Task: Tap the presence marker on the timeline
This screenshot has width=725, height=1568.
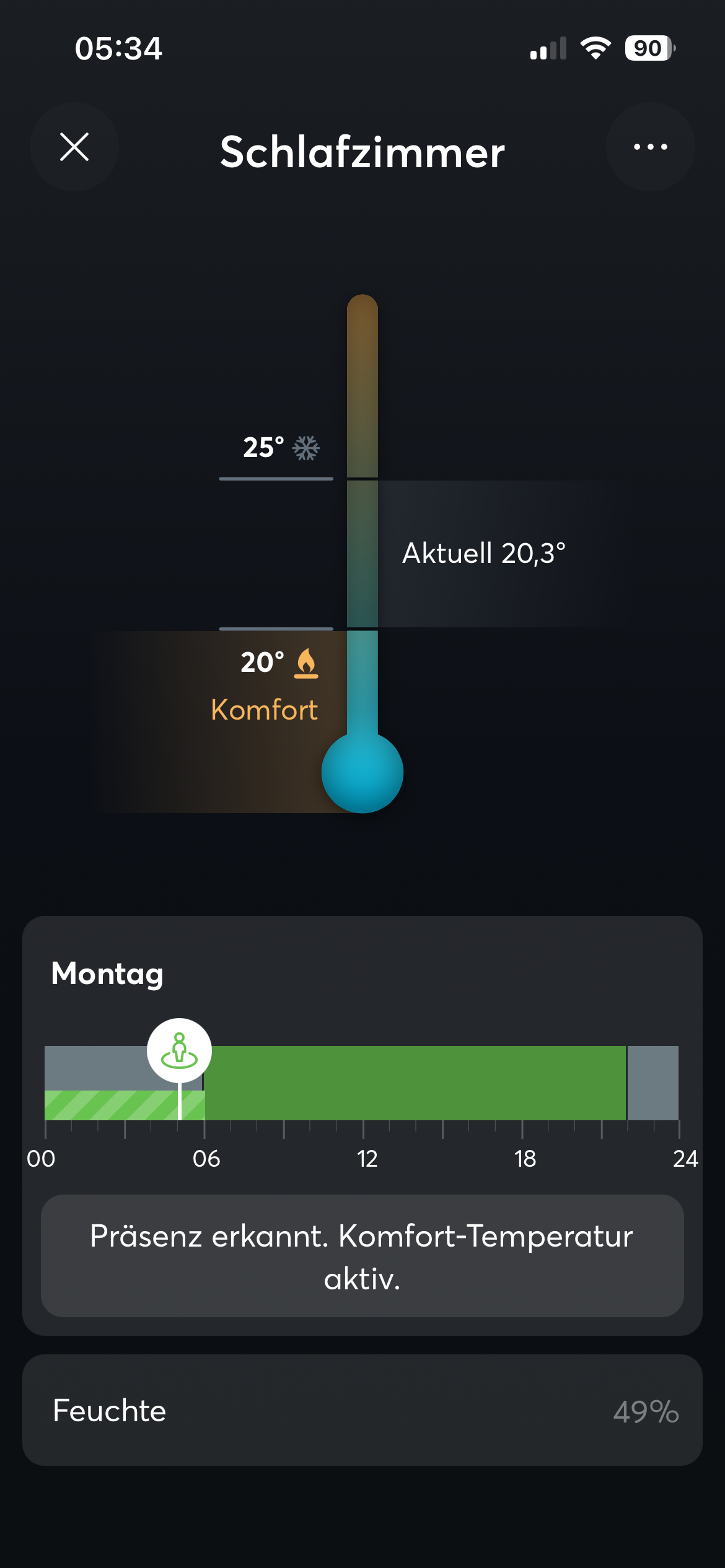Action: [180, 1051]
